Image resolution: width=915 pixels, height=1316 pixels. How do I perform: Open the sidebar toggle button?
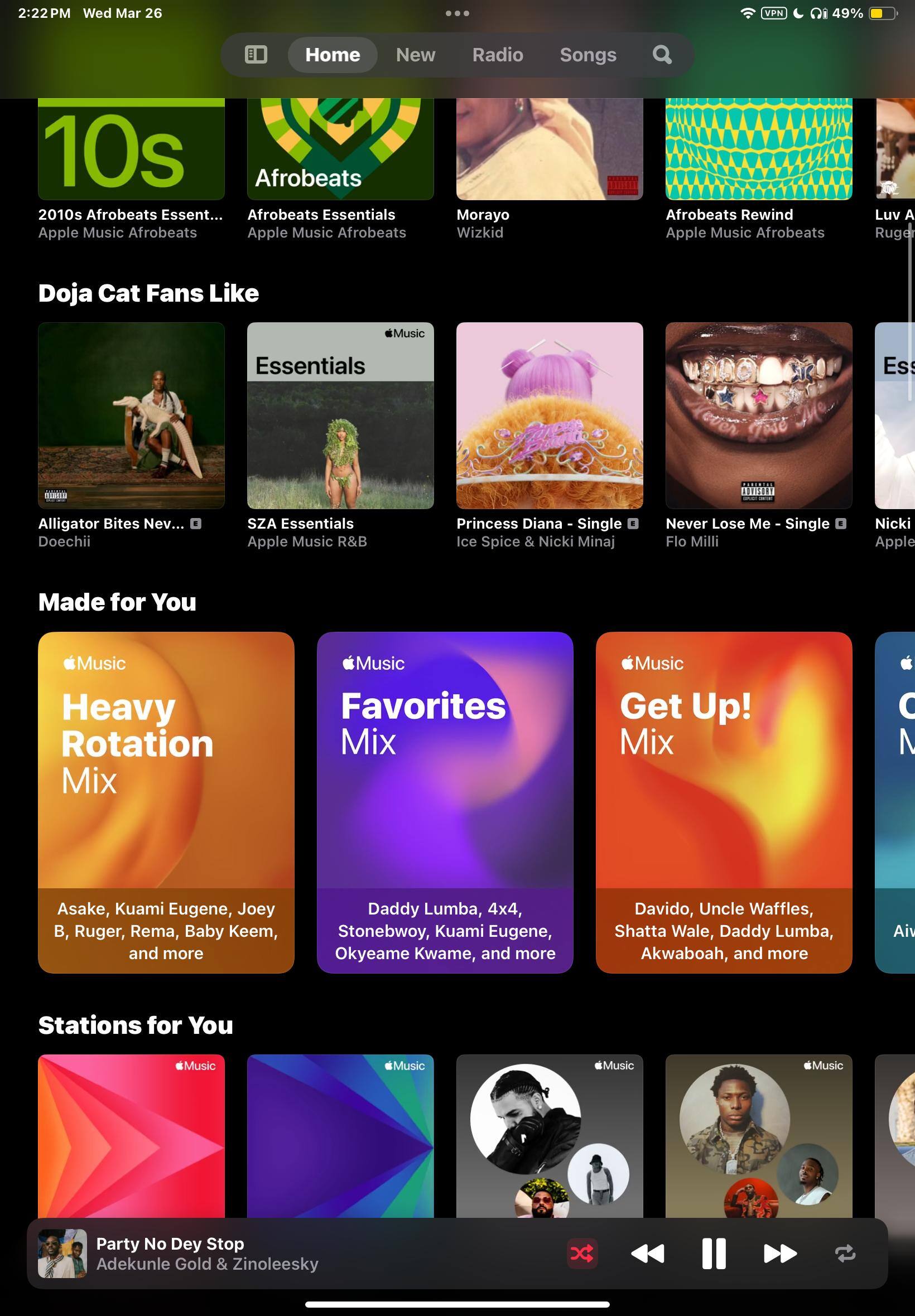tap(256, 55)
